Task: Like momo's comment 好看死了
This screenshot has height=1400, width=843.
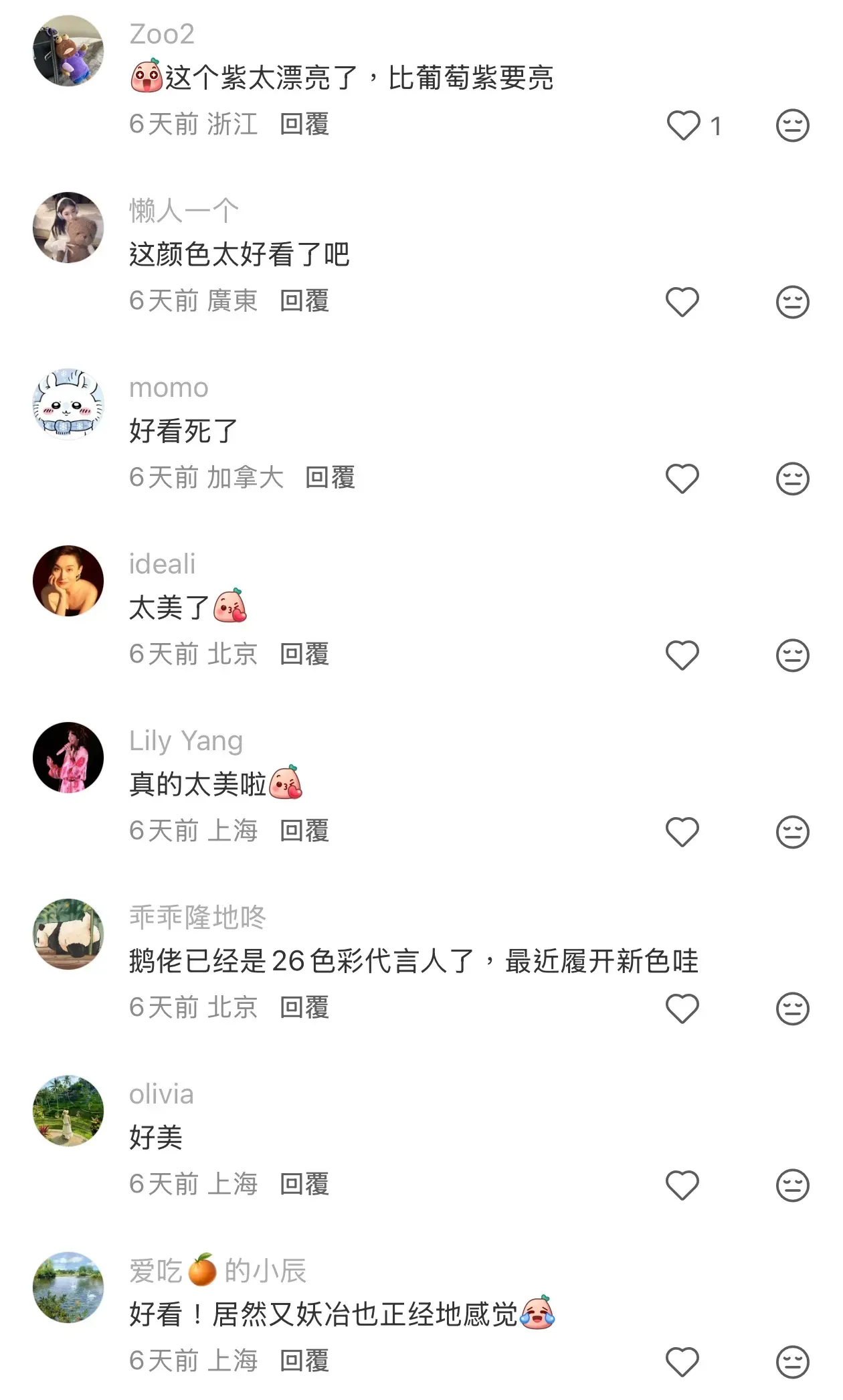Action: [x=682, y=478]
